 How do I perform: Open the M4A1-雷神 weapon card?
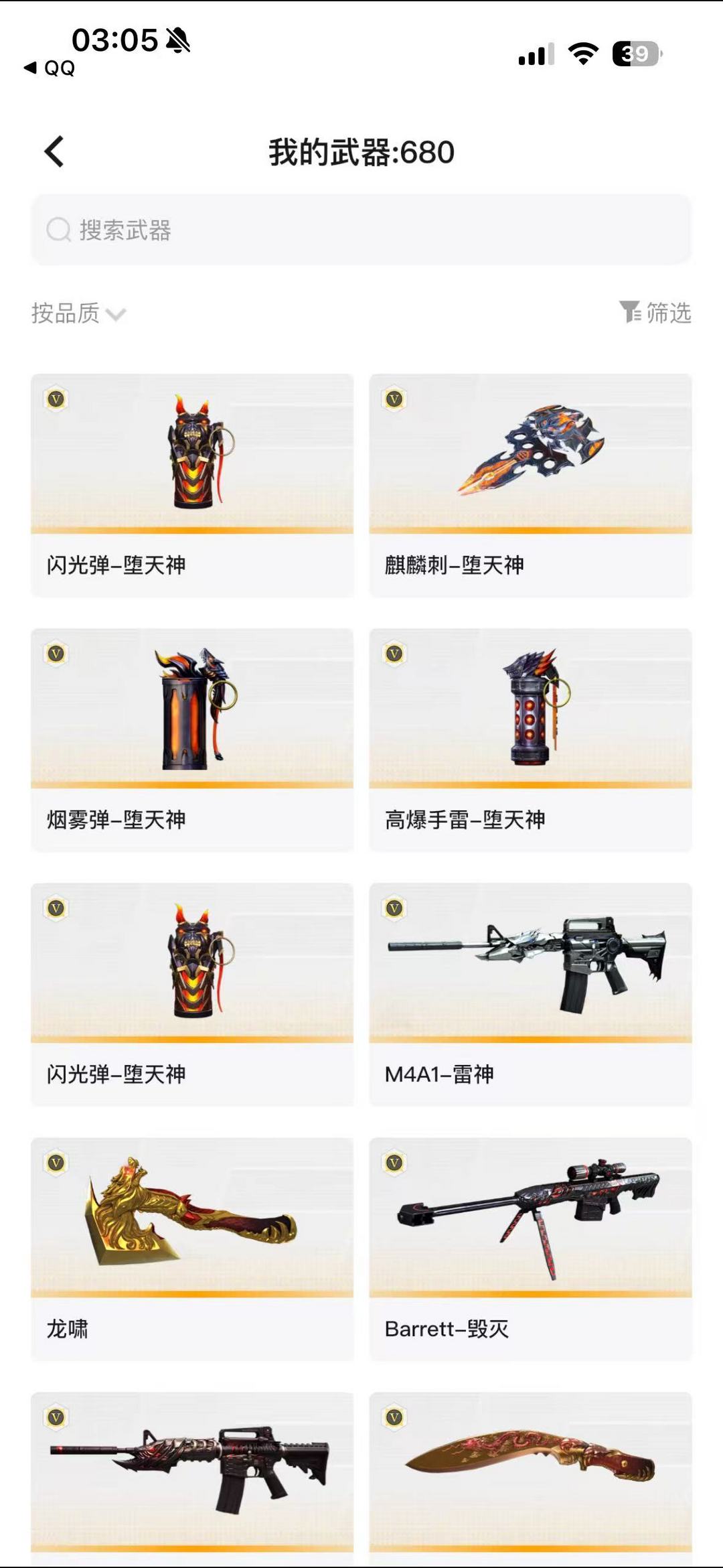530,993
